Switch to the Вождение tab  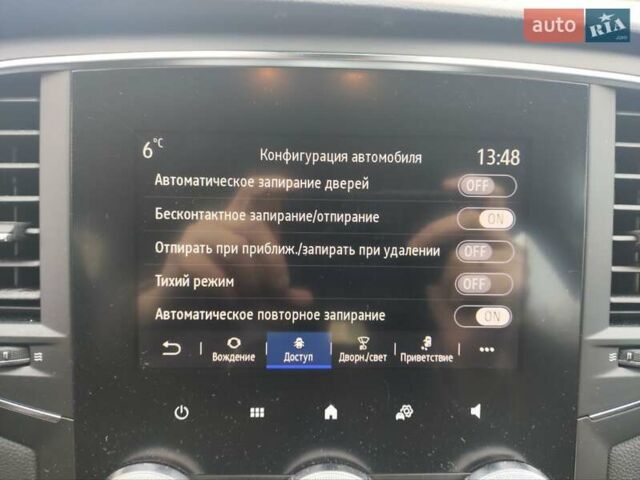pyautogui.click(x=233, y=349)
